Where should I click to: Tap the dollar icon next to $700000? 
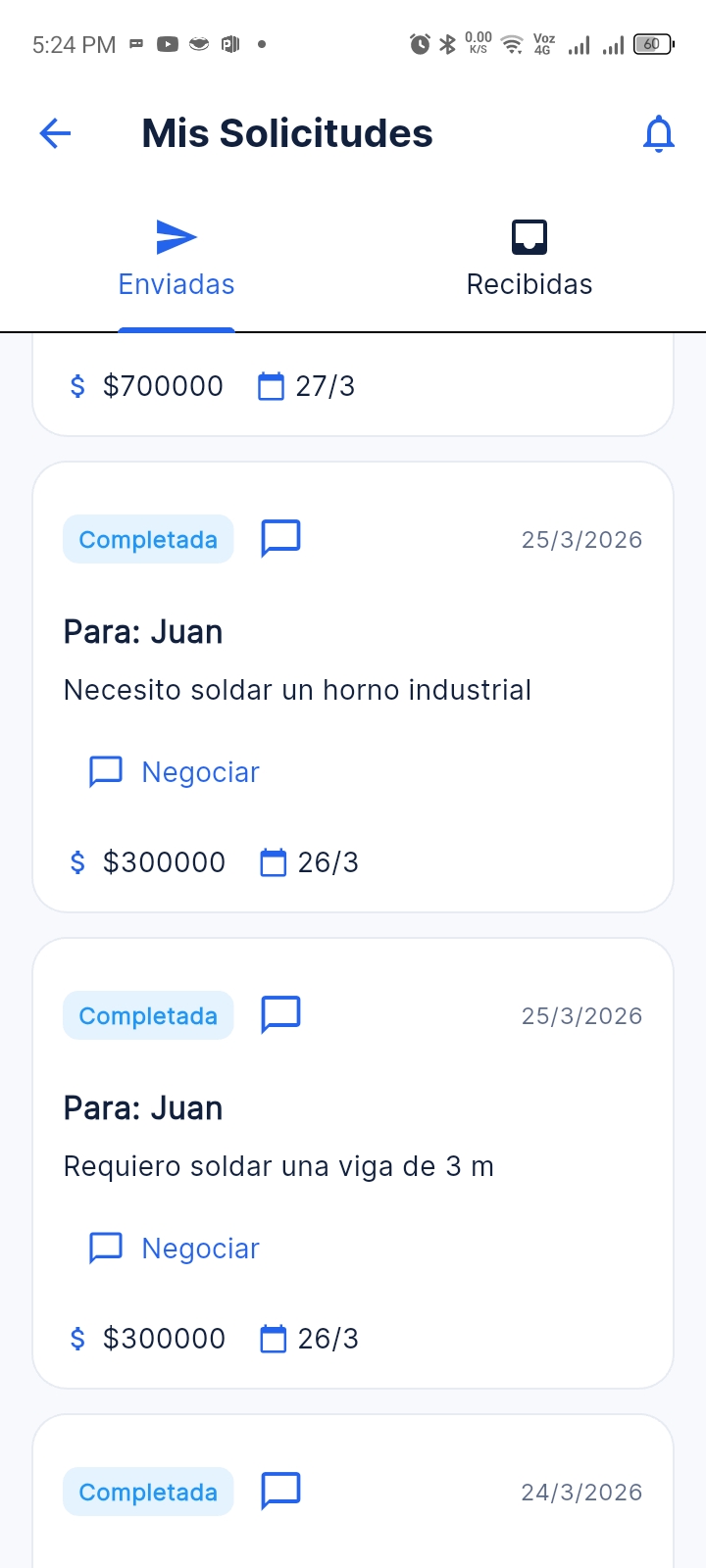point(77,386)
